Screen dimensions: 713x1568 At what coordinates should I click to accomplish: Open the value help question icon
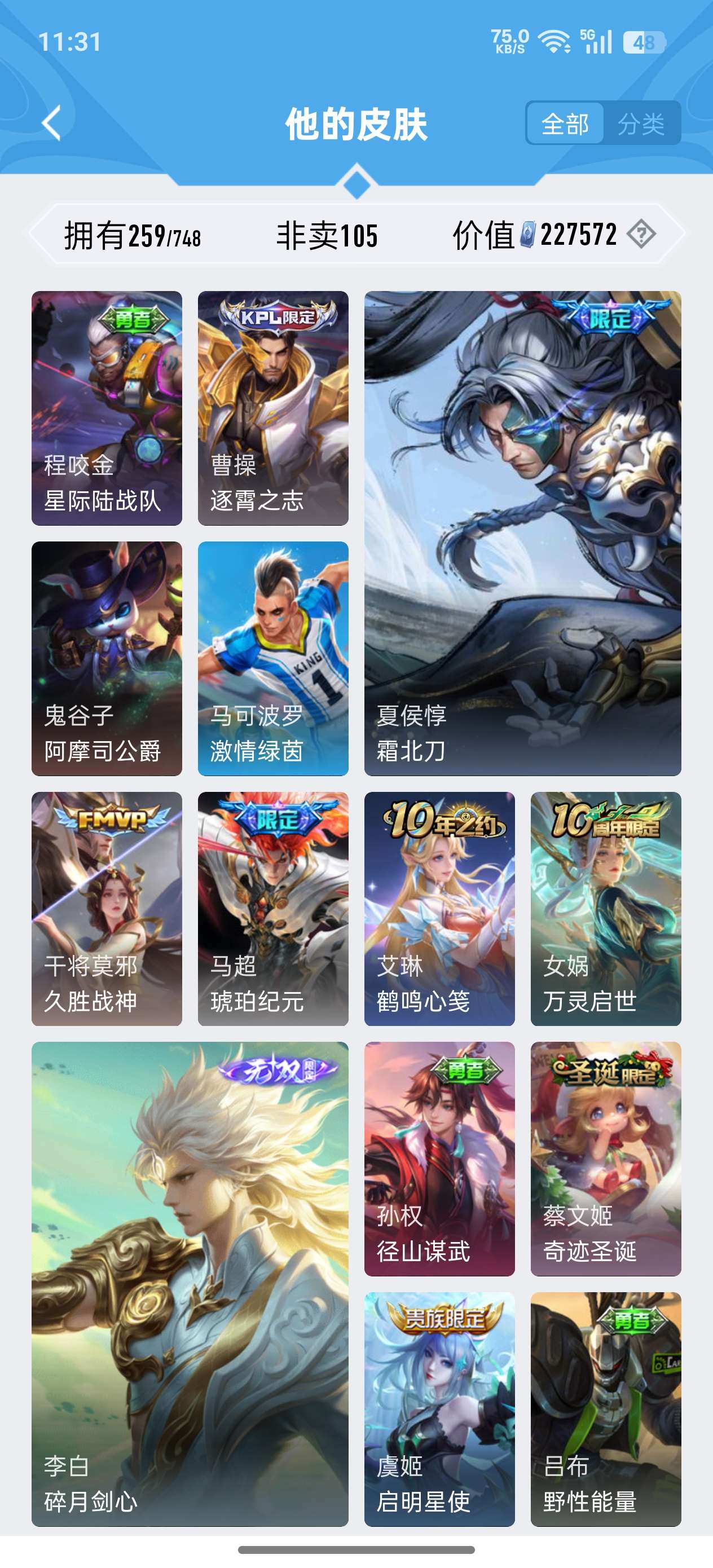point(641,234)
